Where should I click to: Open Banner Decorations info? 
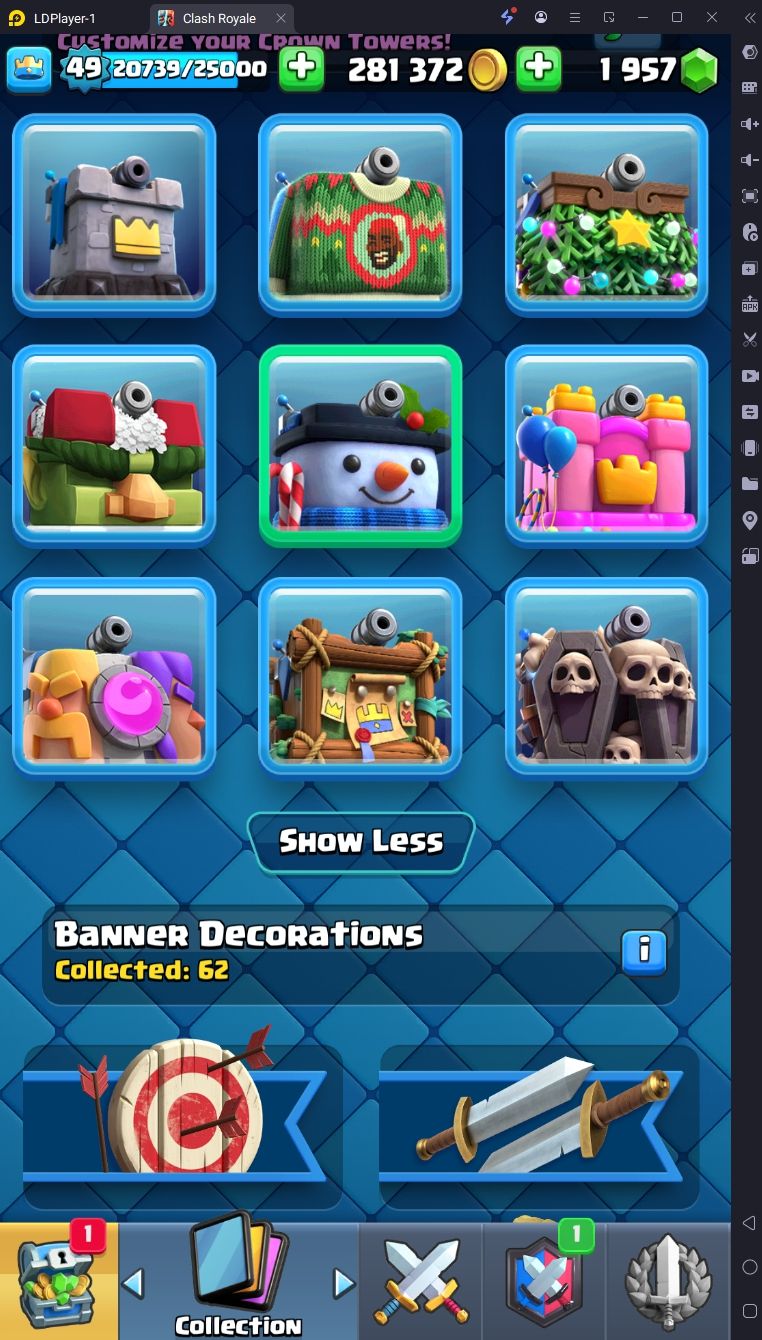(644, 951)
